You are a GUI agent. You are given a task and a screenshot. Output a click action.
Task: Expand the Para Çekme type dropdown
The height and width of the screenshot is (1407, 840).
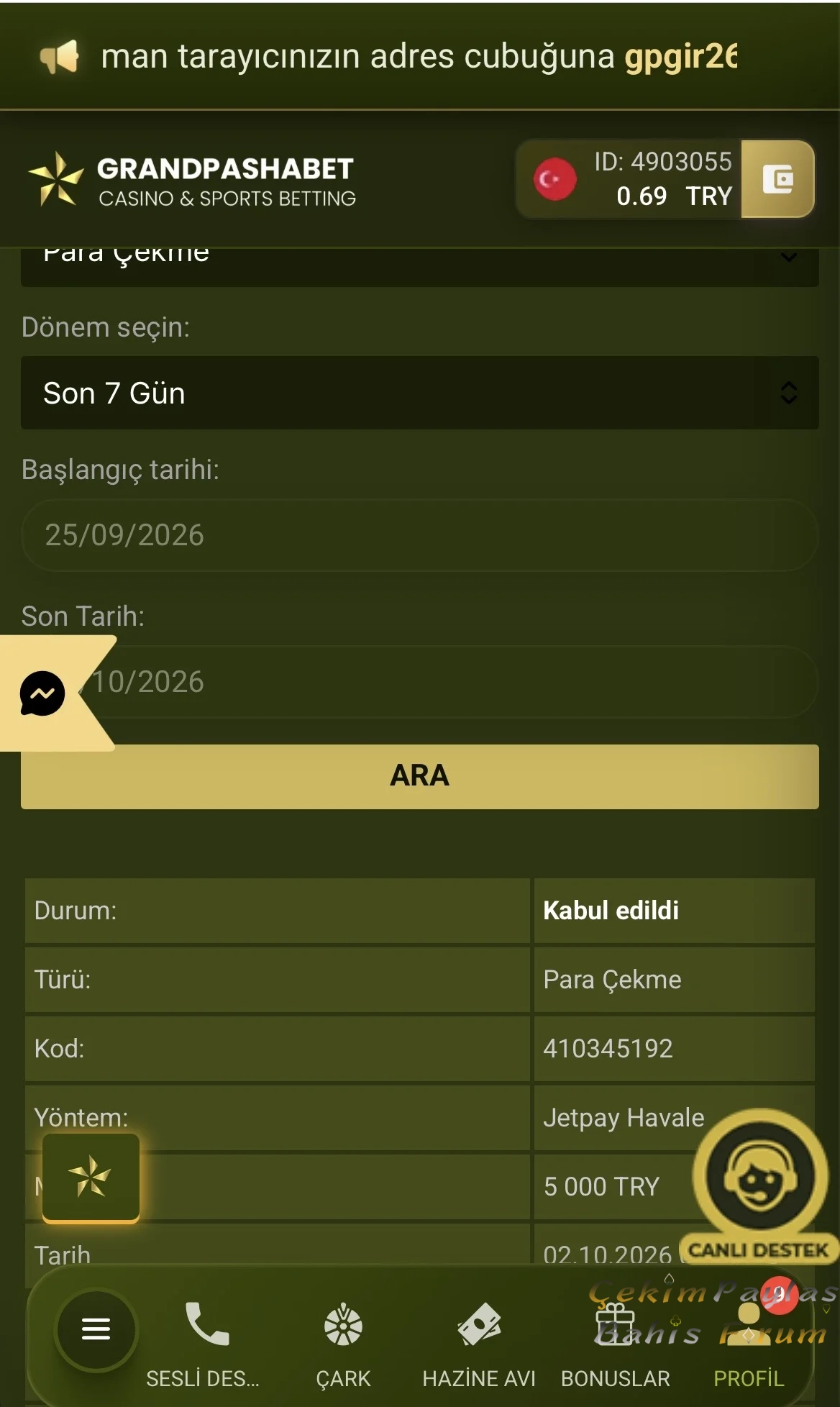click(x=419, y=266)
